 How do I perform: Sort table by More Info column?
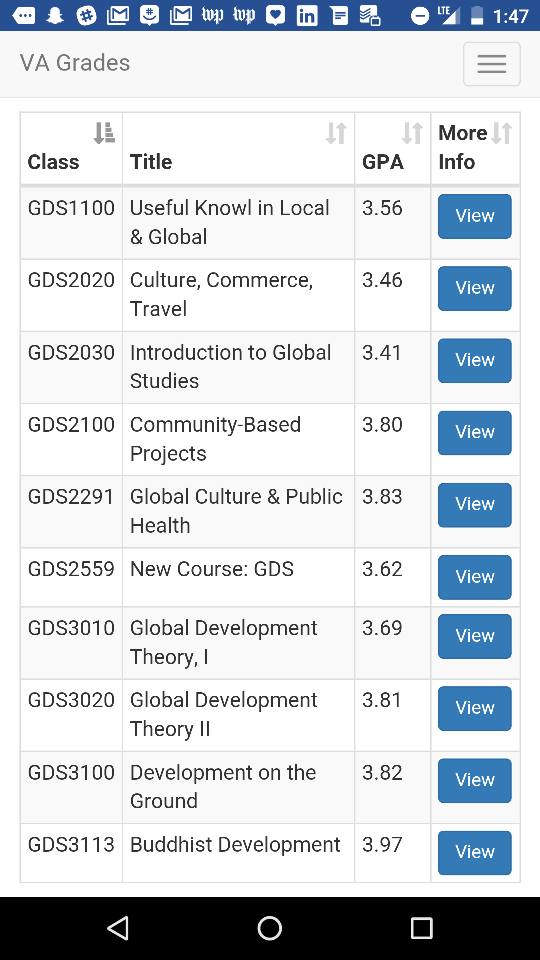tap(475, 148)
